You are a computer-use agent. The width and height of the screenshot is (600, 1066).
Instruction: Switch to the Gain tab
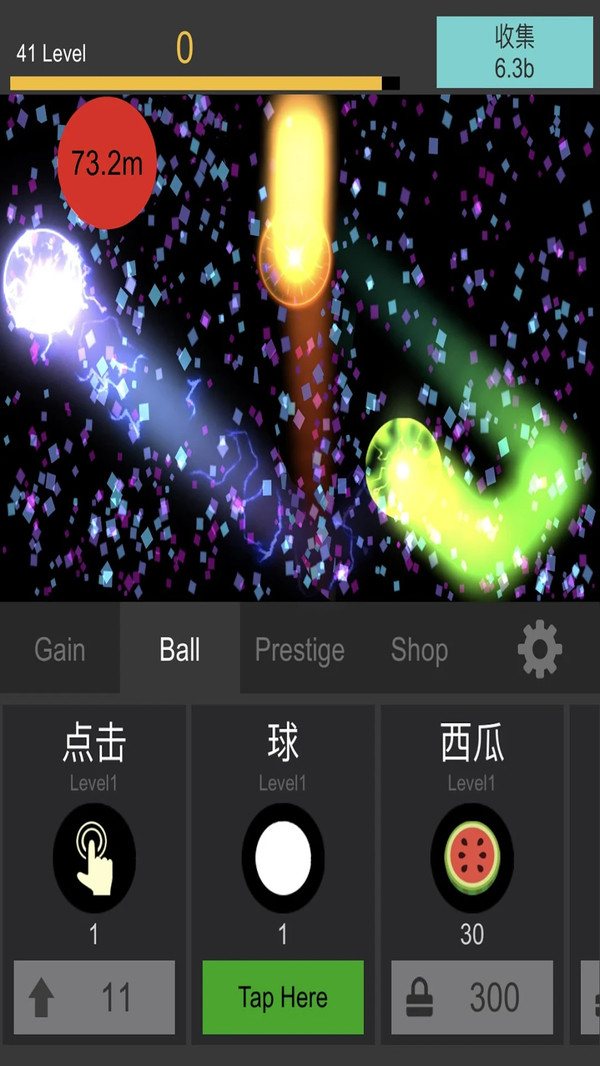[60, 650]
